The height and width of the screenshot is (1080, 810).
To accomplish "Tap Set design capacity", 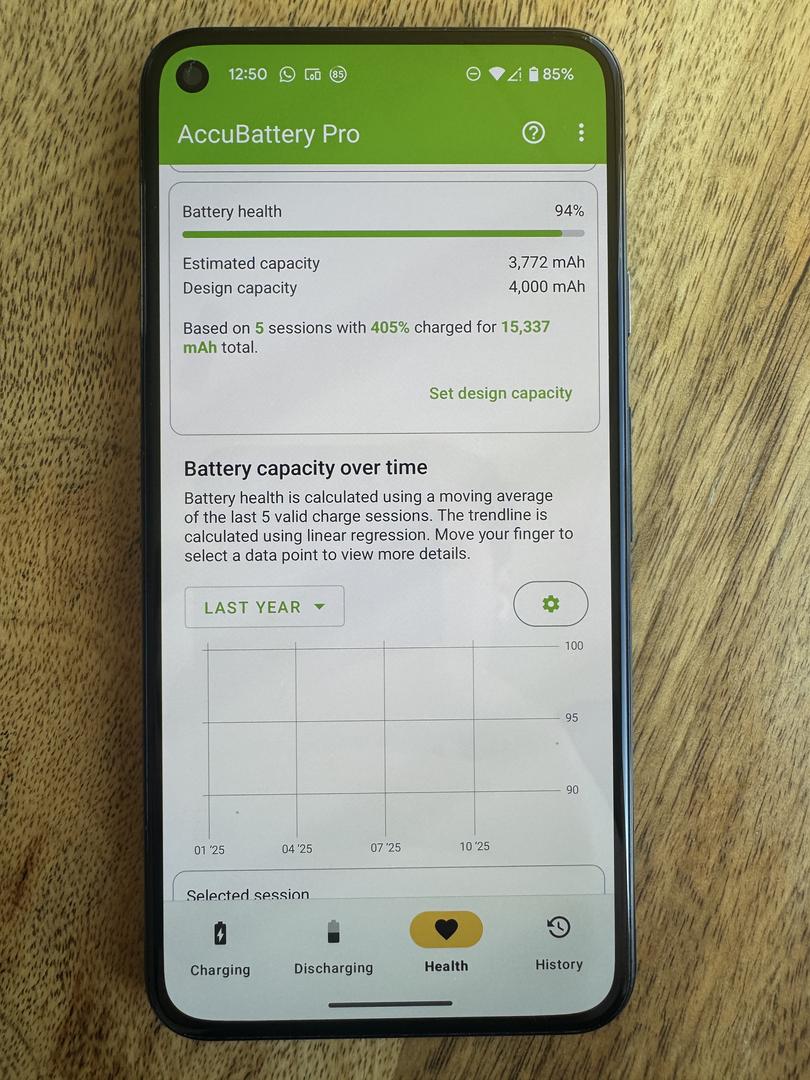I will pyautogui.click(x=500, y=393).
